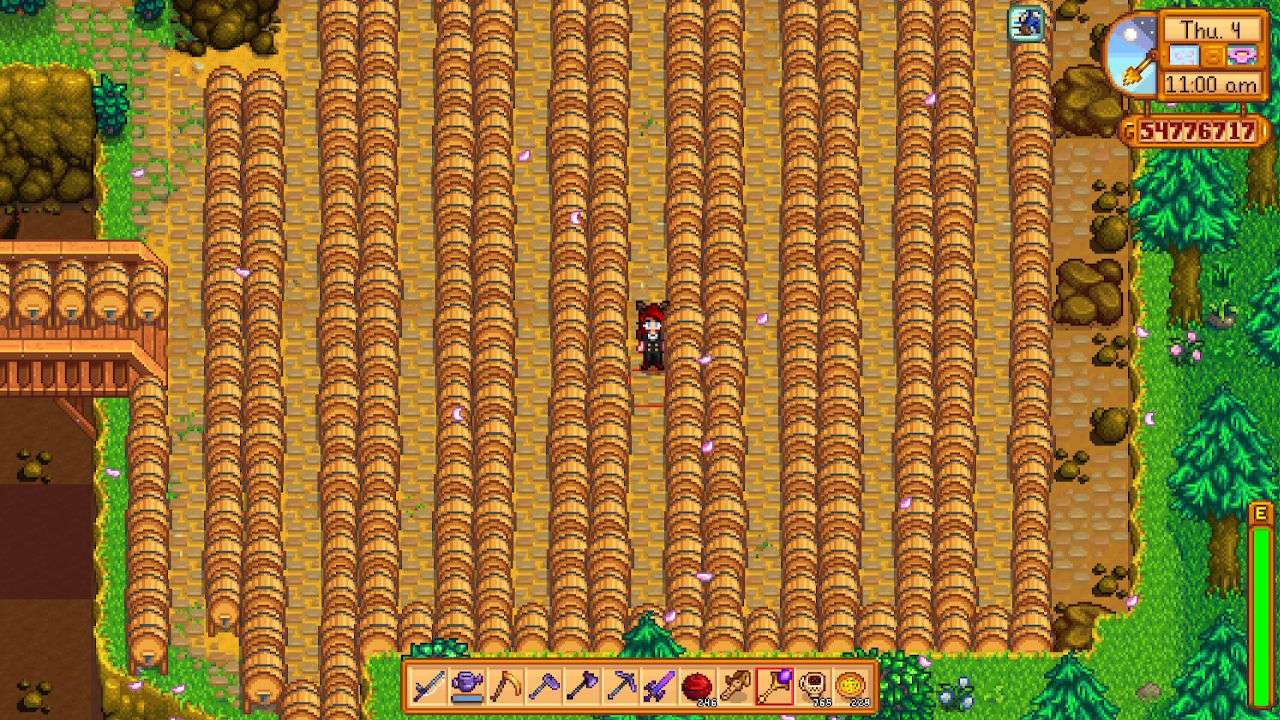Choose the hoe in the toolbar

click(x=542, y=686)
